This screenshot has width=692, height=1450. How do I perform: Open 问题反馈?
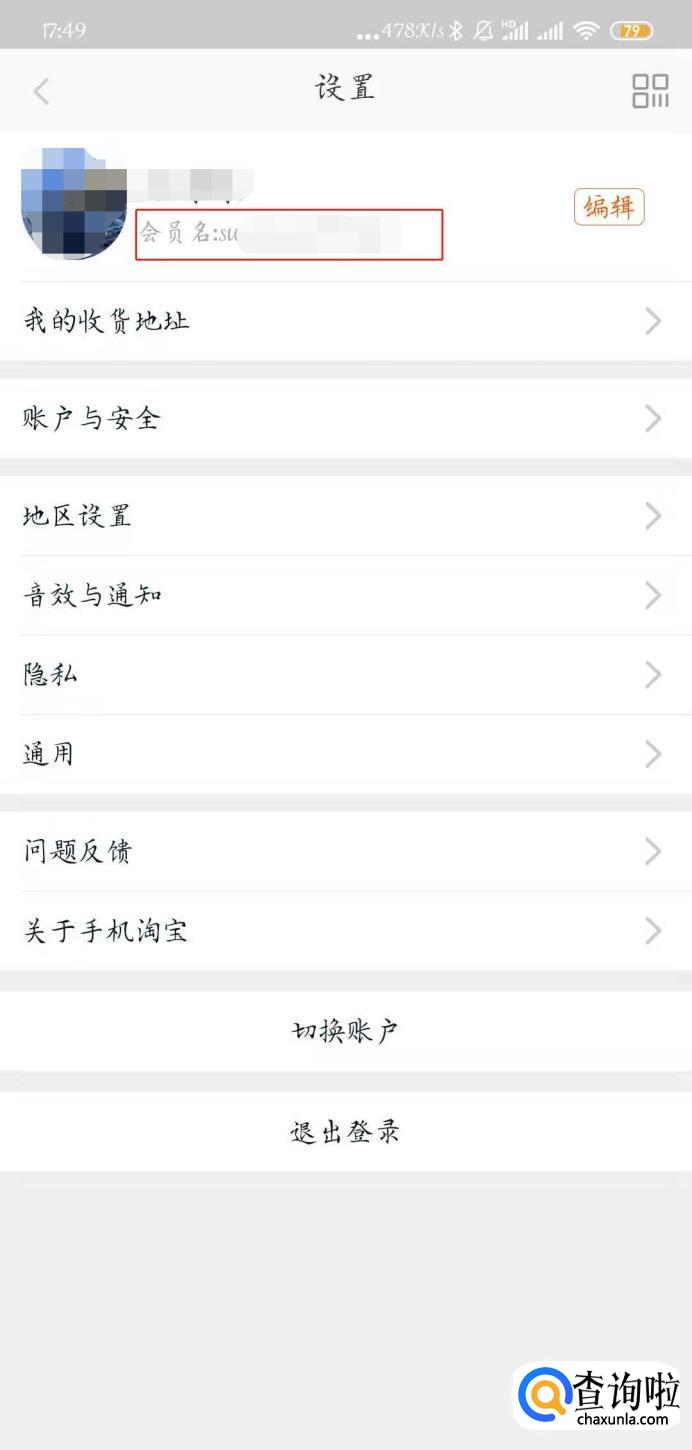[x=345, y=852]
